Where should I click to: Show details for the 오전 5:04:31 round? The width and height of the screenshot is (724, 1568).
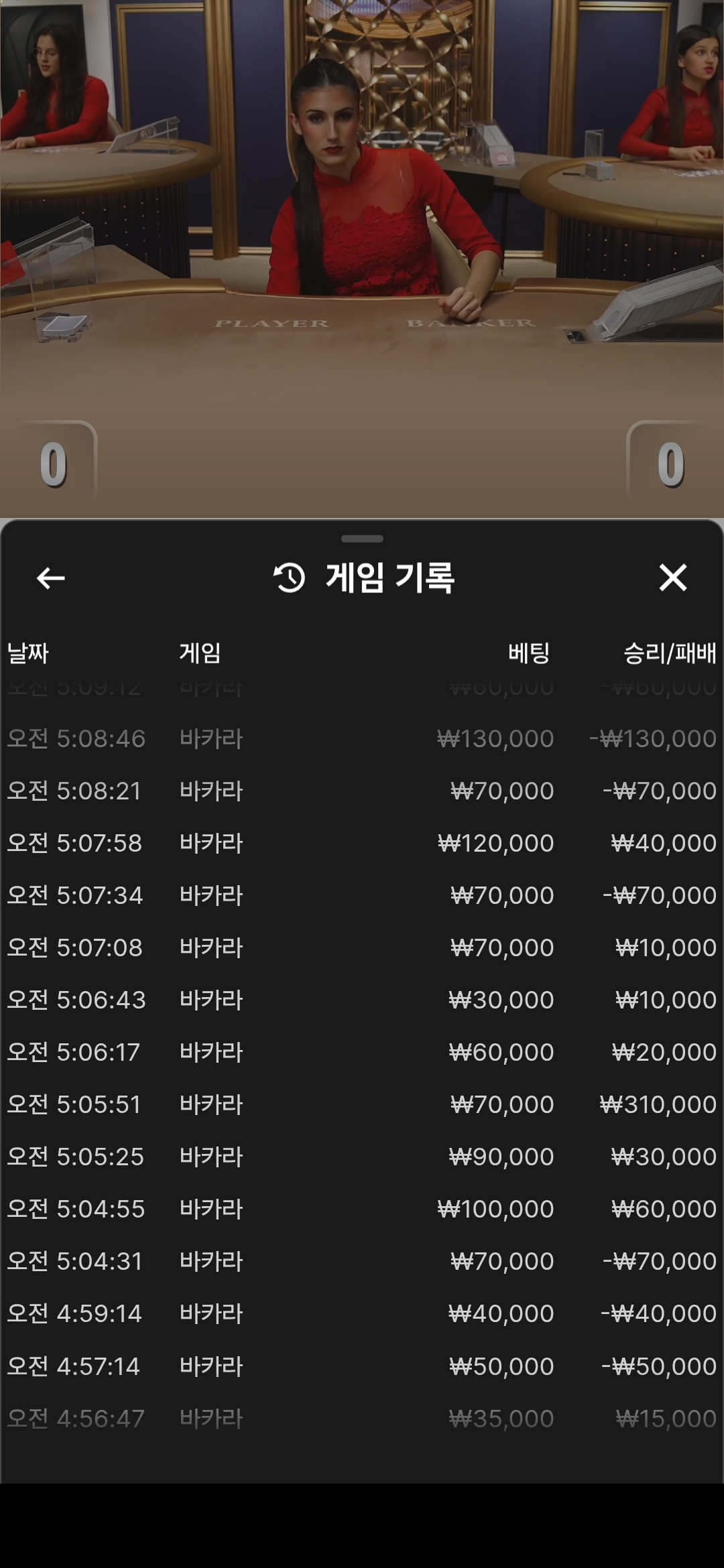pos(362,1261)
